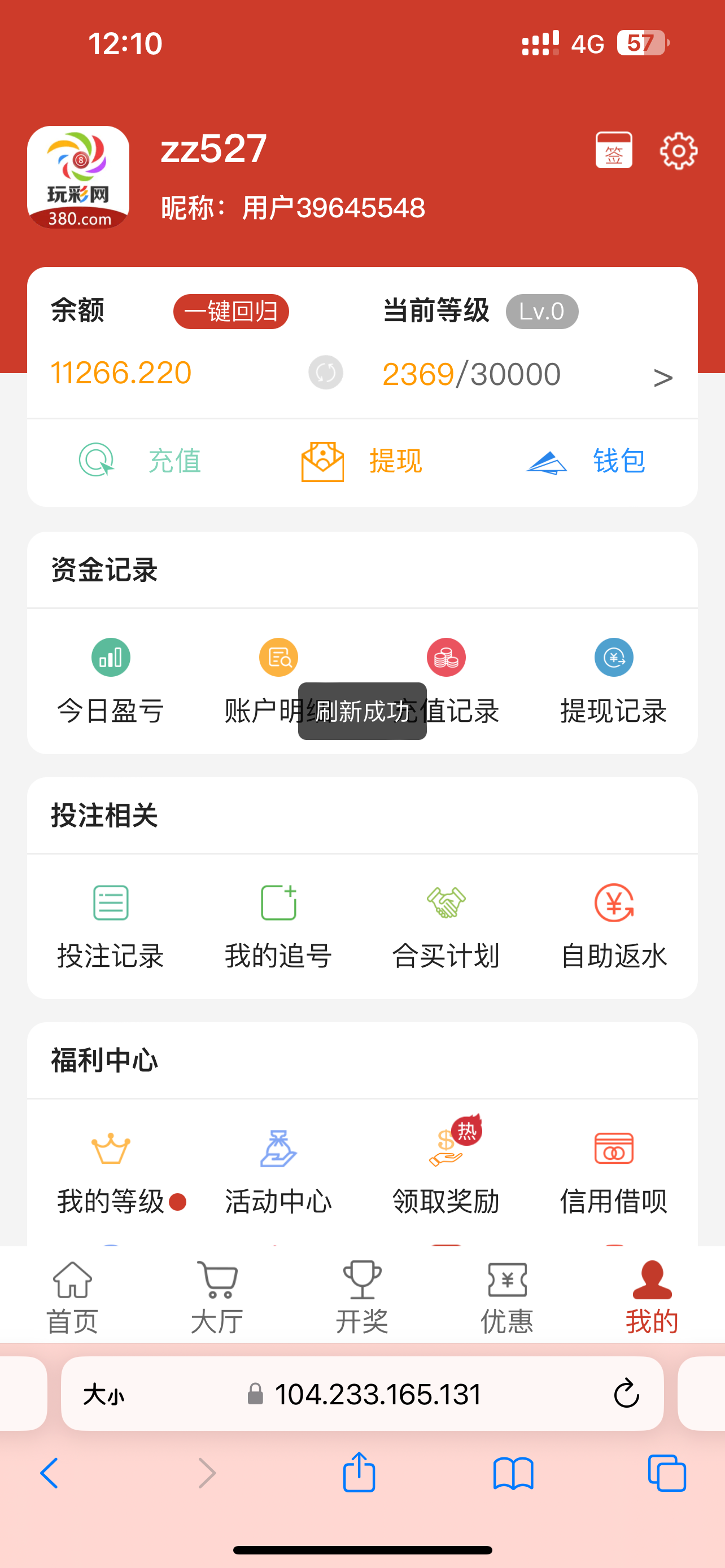725x1568 pixels.
Task: Open 活动中心 activity center
Action: point(278,1172)
